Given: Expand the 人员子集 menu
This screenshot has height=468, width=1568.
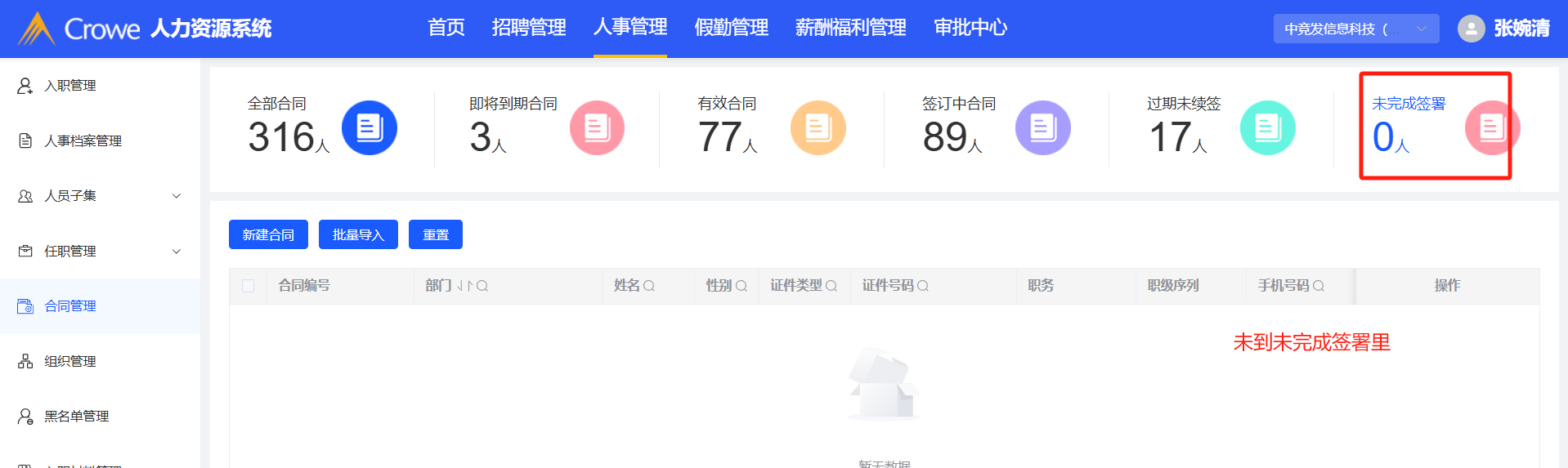Looking at the screenshot, I should (98, 196).
